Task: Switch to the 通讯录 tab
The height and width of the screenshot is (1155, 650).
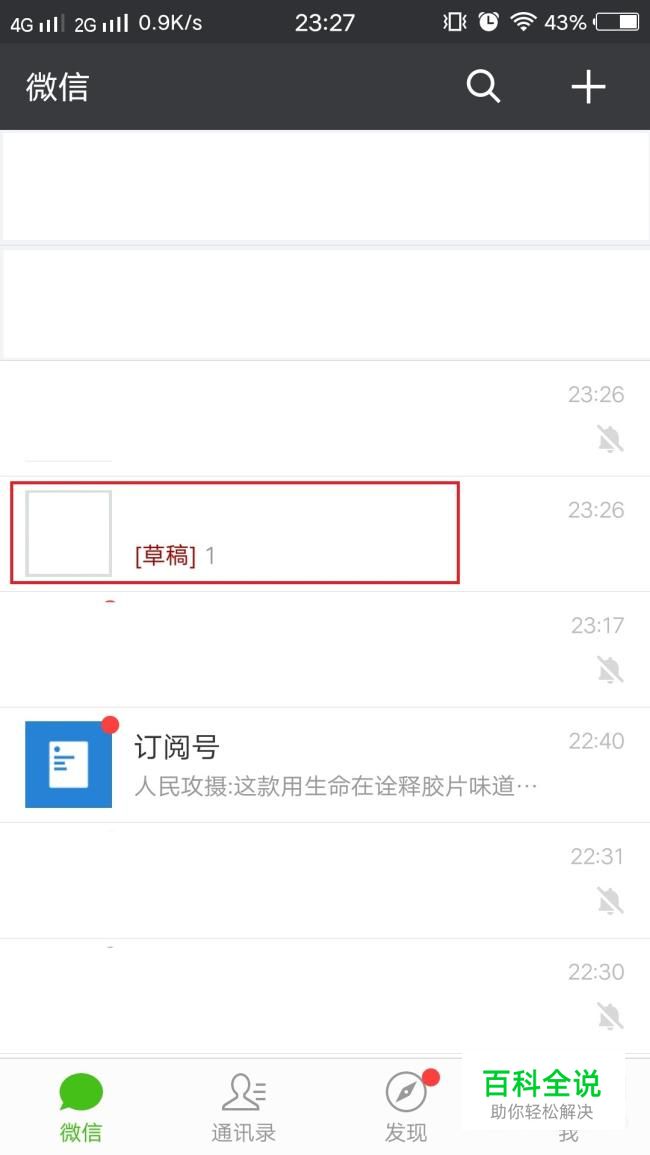Action: tap(243, 1106)
